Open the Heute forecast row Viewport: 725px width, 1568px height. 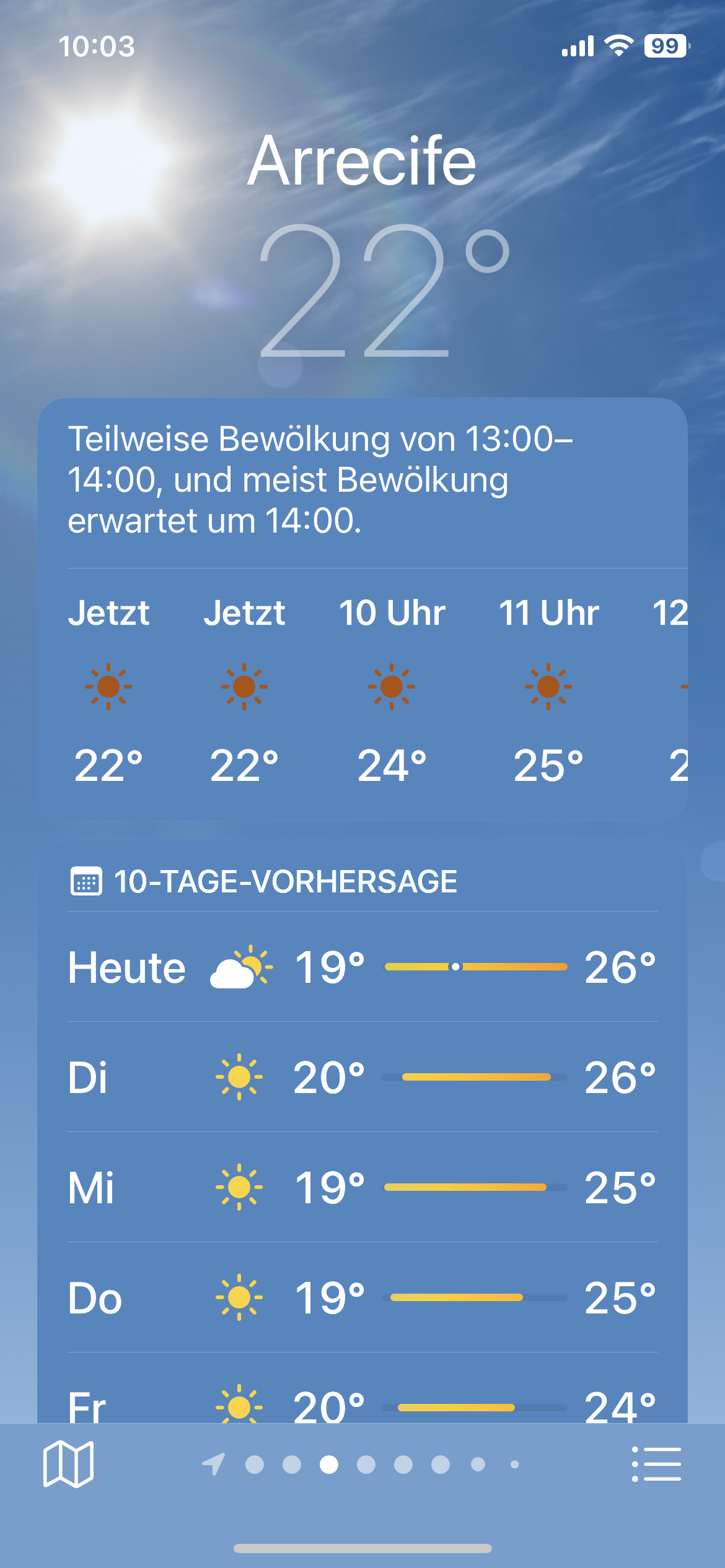[x=362, y=967]
